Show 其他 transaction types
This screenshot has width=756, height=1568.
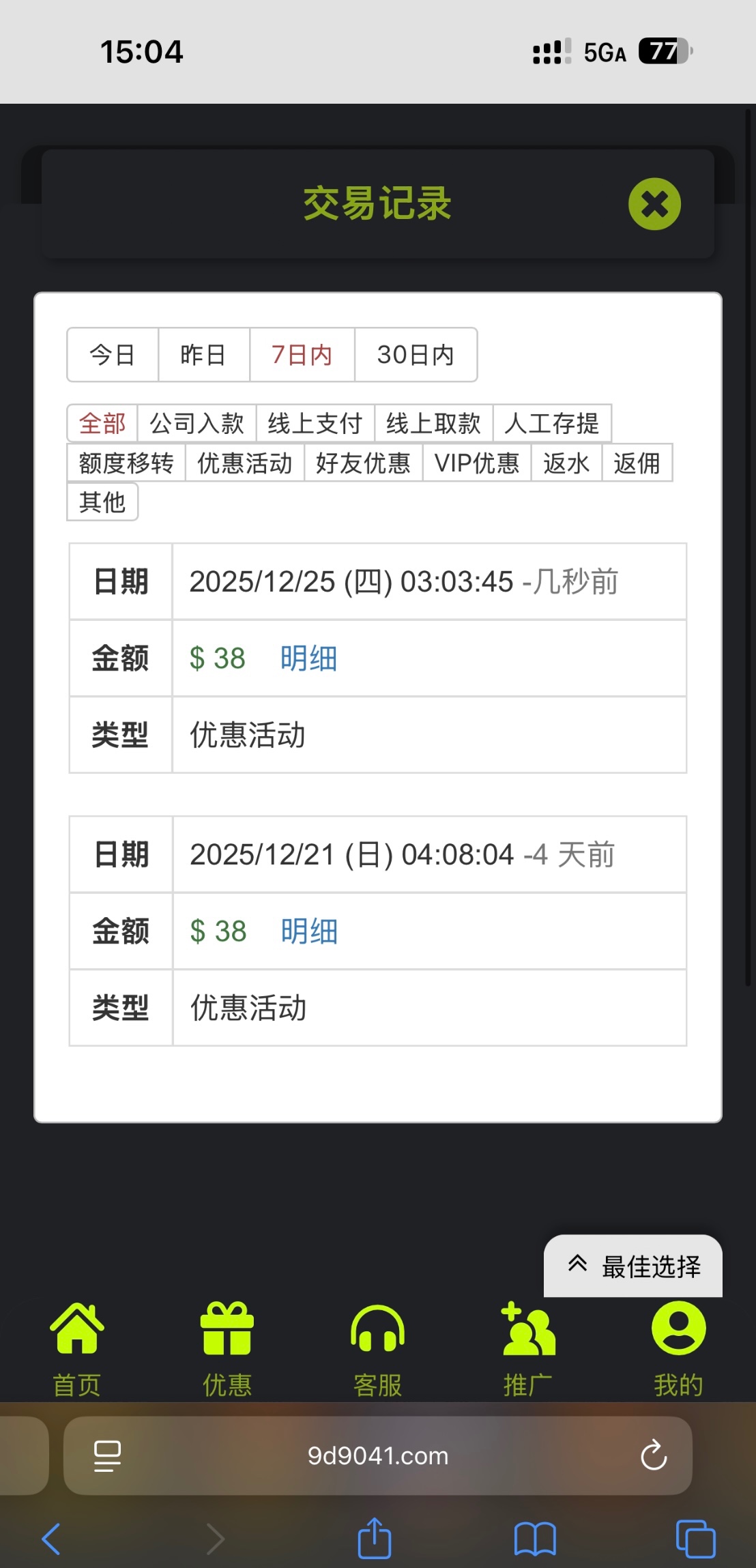coord(102,502)
